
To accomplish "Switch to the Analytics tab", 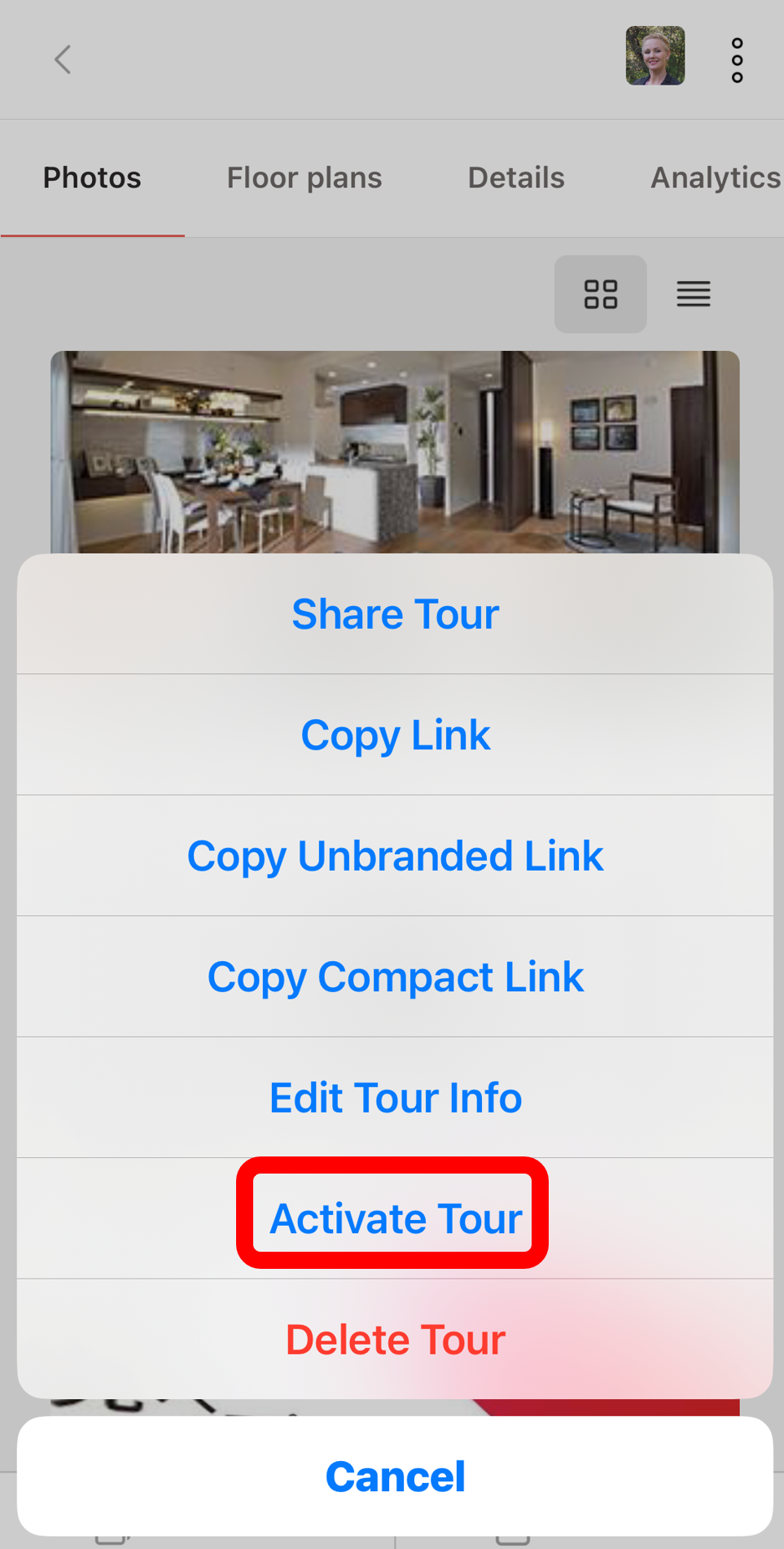I will (715, 178).
